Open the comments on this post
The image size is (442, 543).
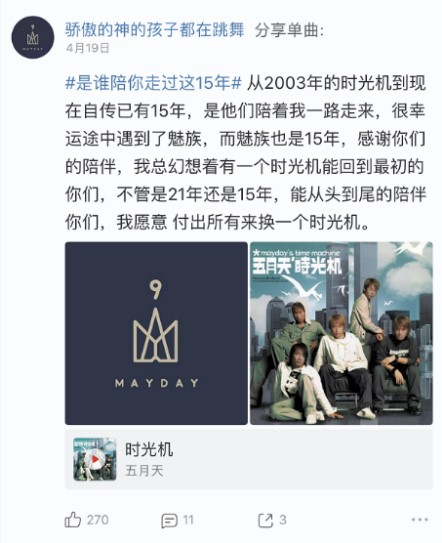(x=177, y=520)
